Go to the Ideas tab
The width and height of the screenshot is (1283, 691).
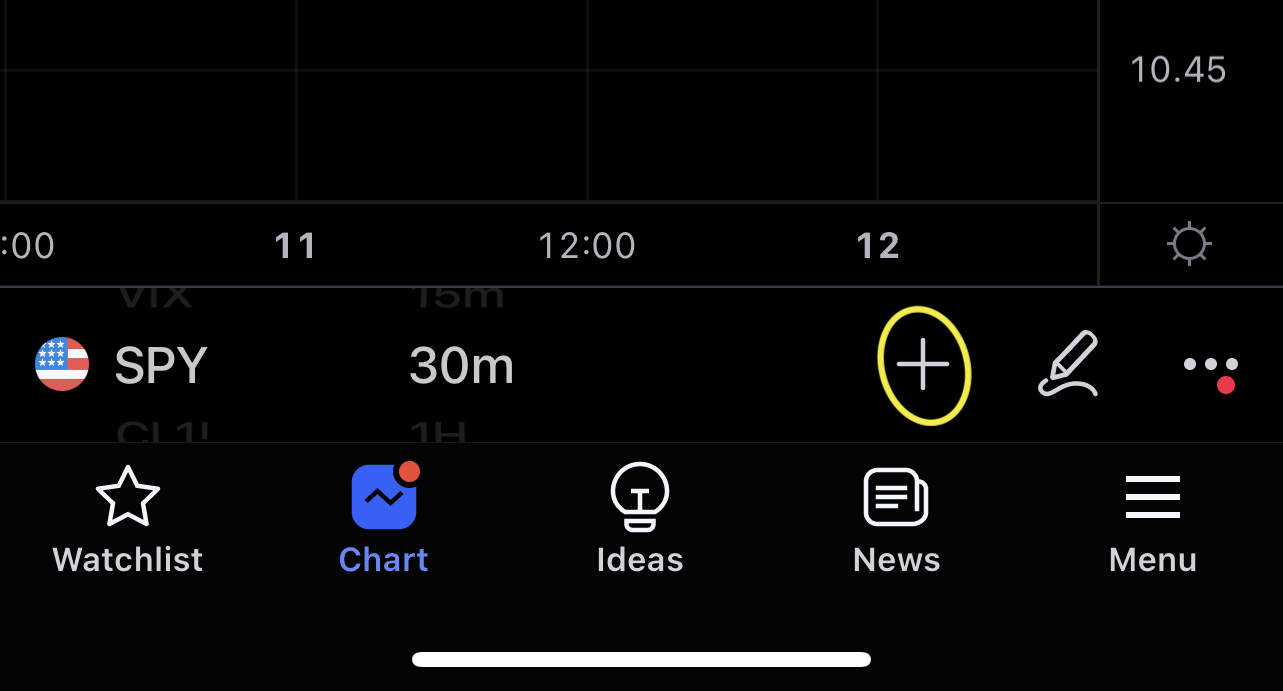(640, 520)
